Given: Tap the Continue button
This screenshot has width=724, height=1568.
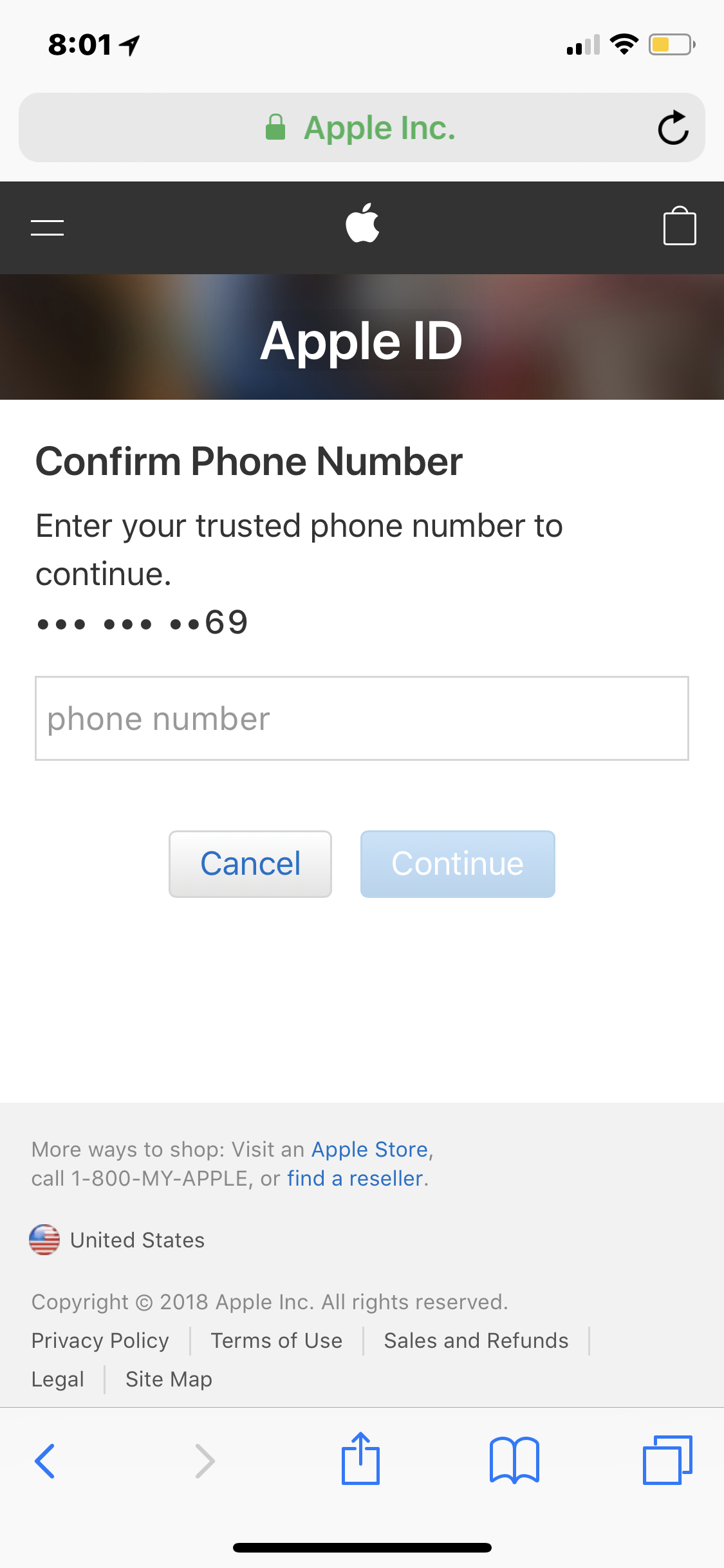Looking at the screenshot, I should (x=458, y=864).
